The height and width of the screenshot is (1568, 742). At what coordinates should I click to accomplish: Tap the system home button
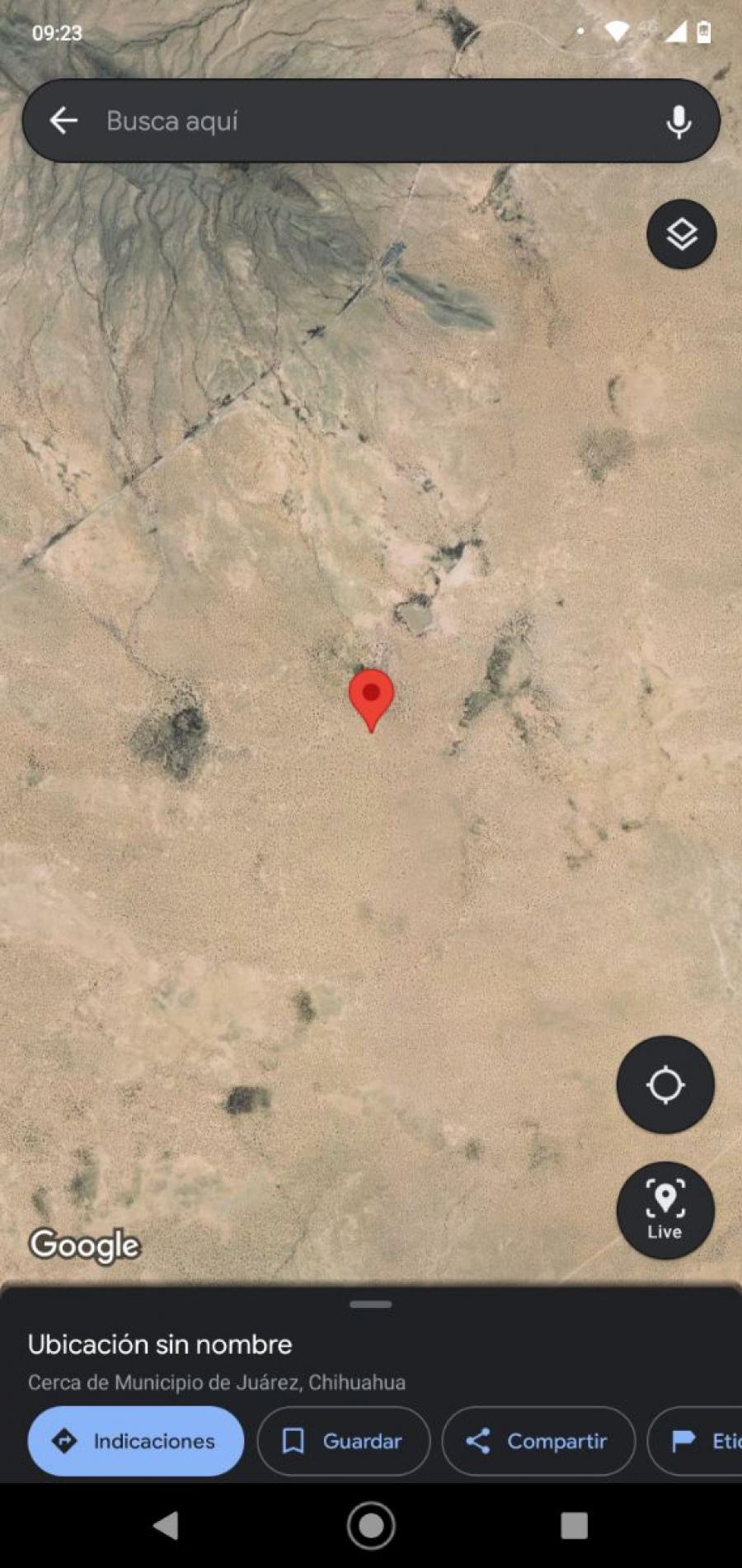point(371,1525)
